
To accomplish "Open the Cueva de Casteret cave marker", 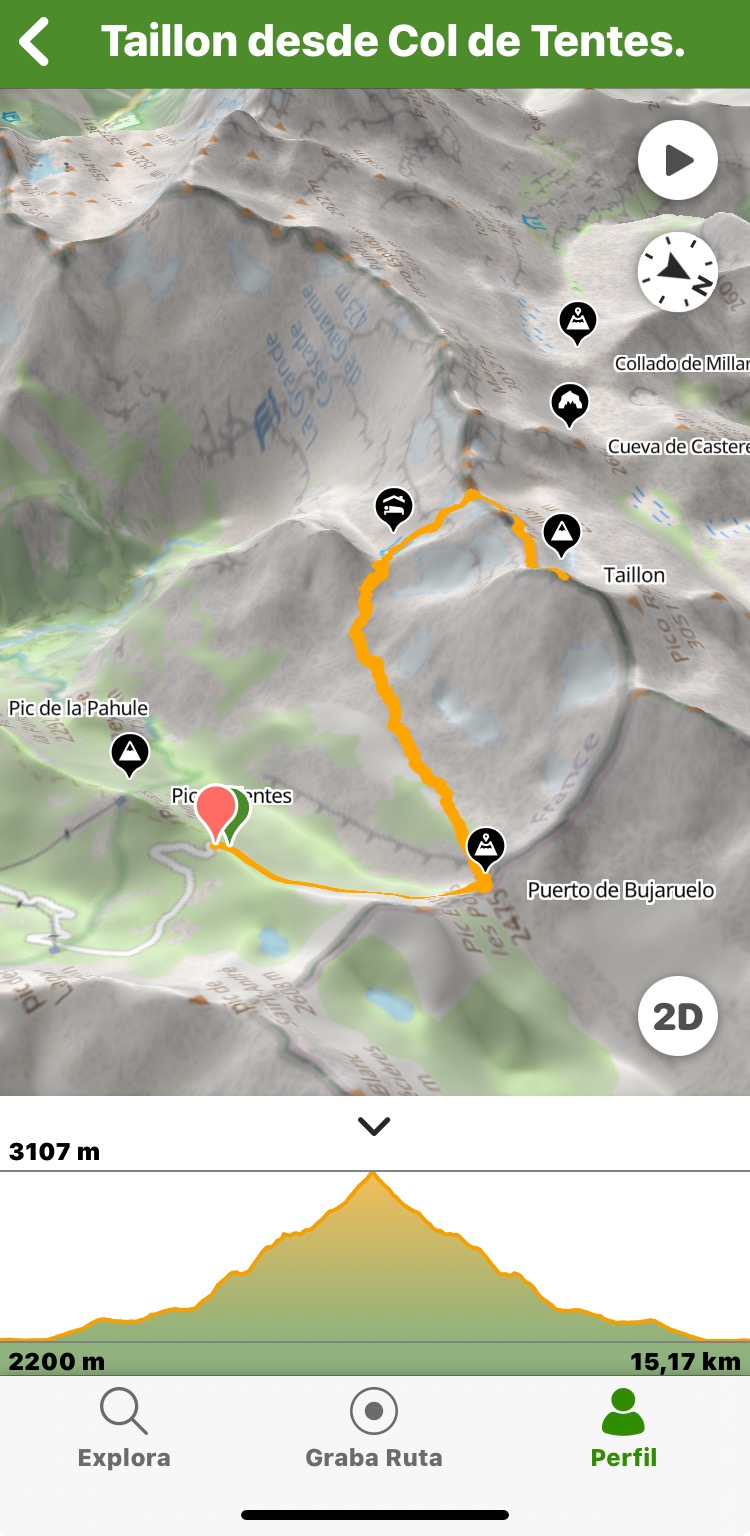I will pyautogui.click(x=570, y=404).
